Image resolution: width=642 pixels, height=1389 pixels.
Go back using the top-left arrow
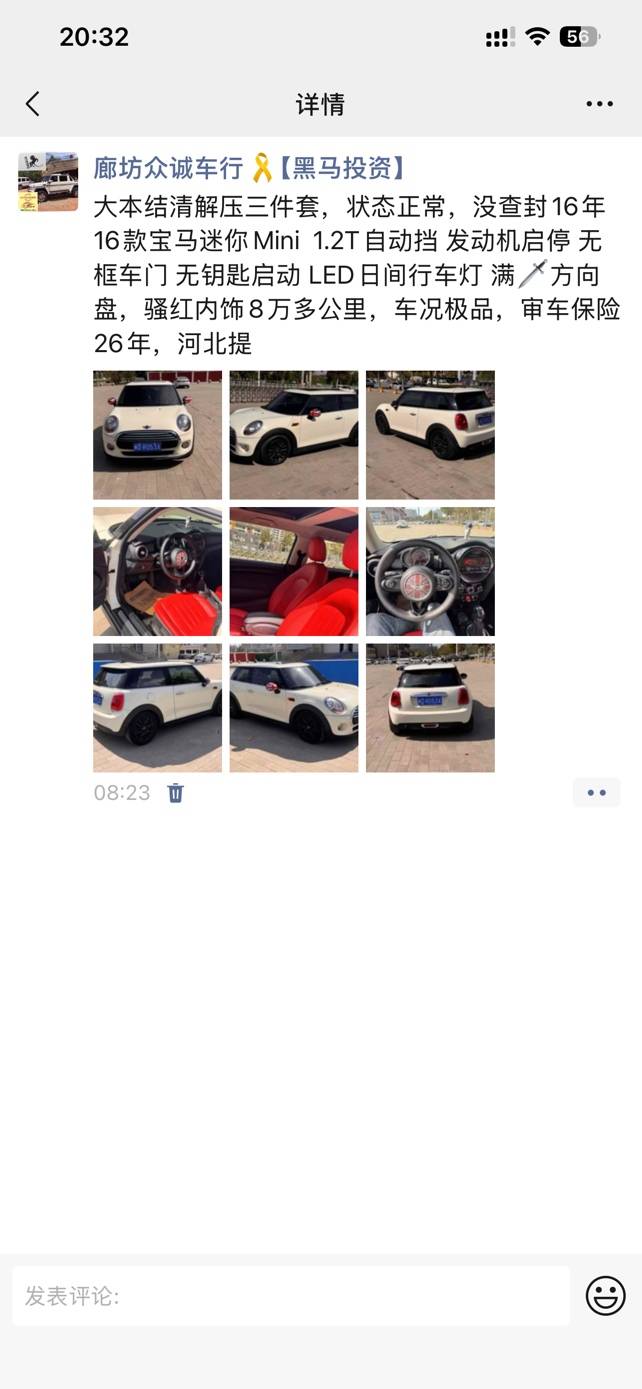pos(33,104)
